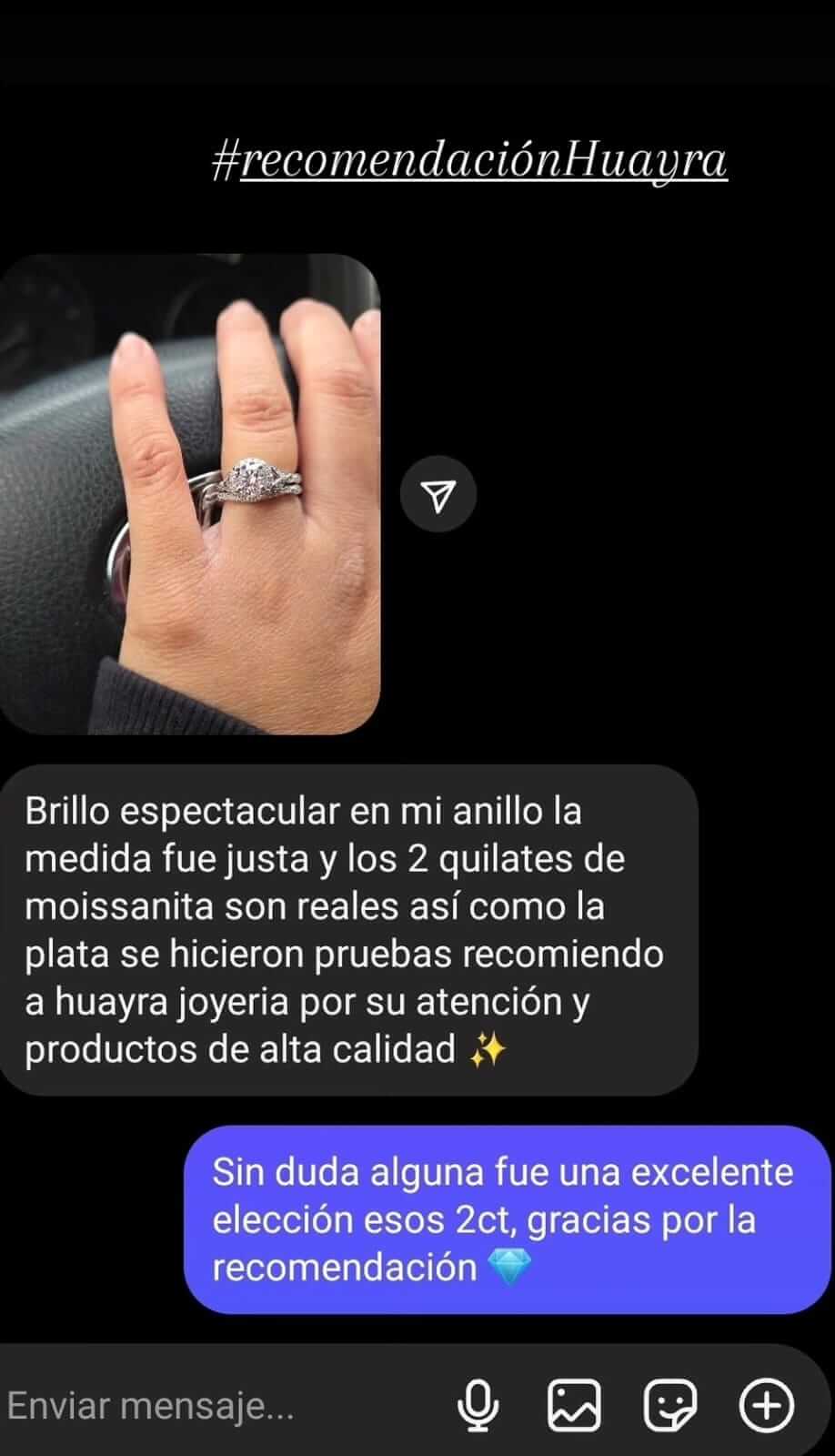Click the diamond emoji in the reply bubble
The height and width of the screenshot is (1456, 835).
coord(510,1265)
